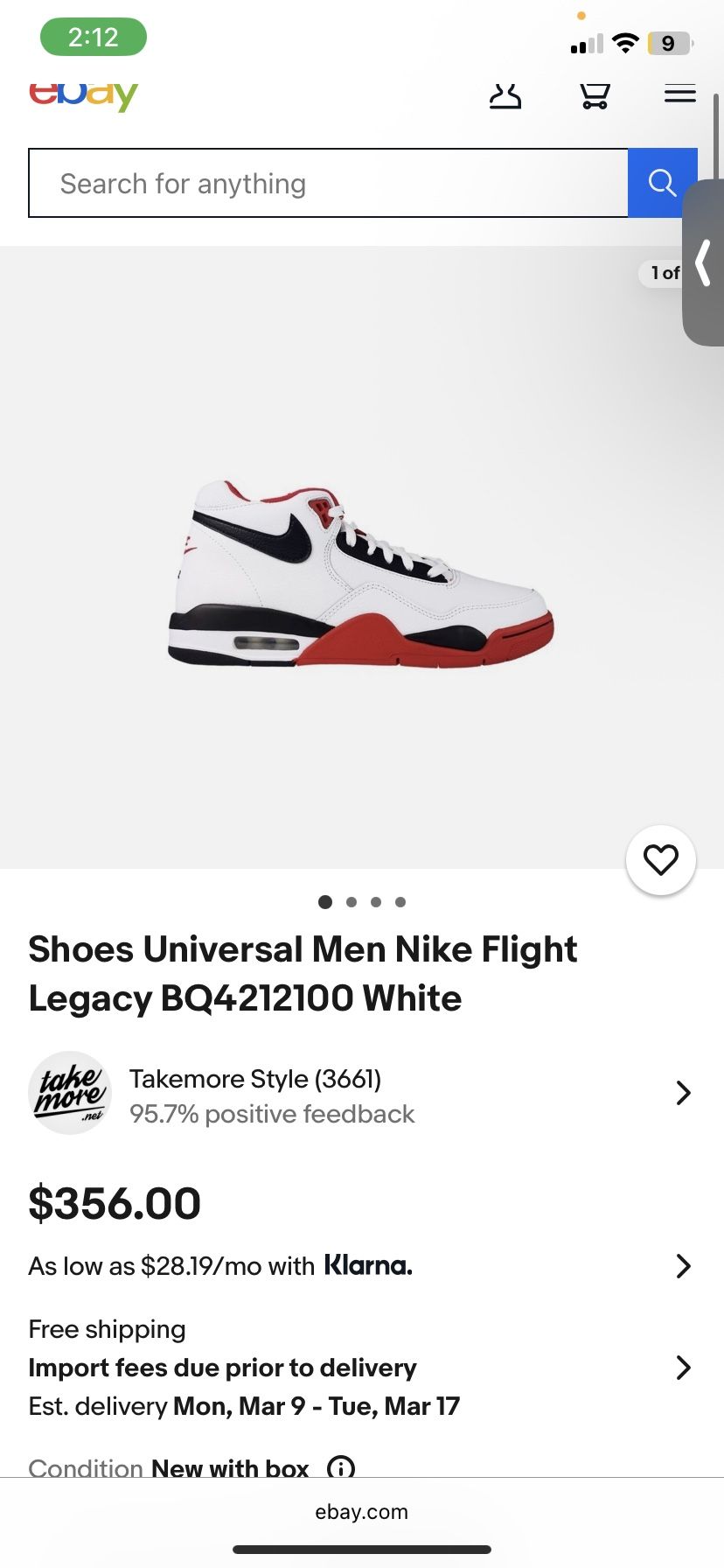Screen dimensions: 724x1568
Task: Open the account profile icon
Action: pos(505,95)
